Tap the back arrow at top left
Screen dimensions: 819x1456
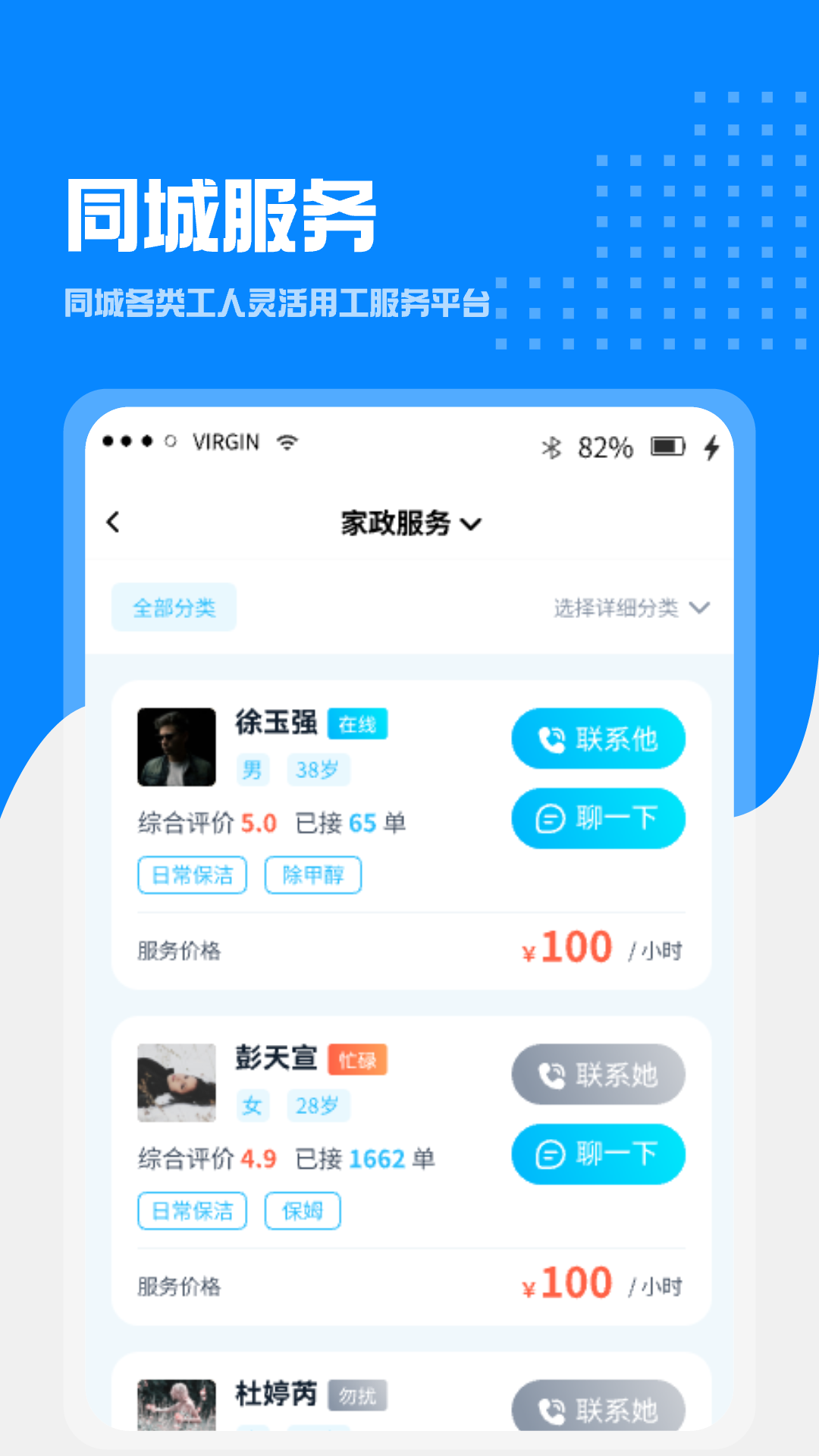(x=112, y=522)
